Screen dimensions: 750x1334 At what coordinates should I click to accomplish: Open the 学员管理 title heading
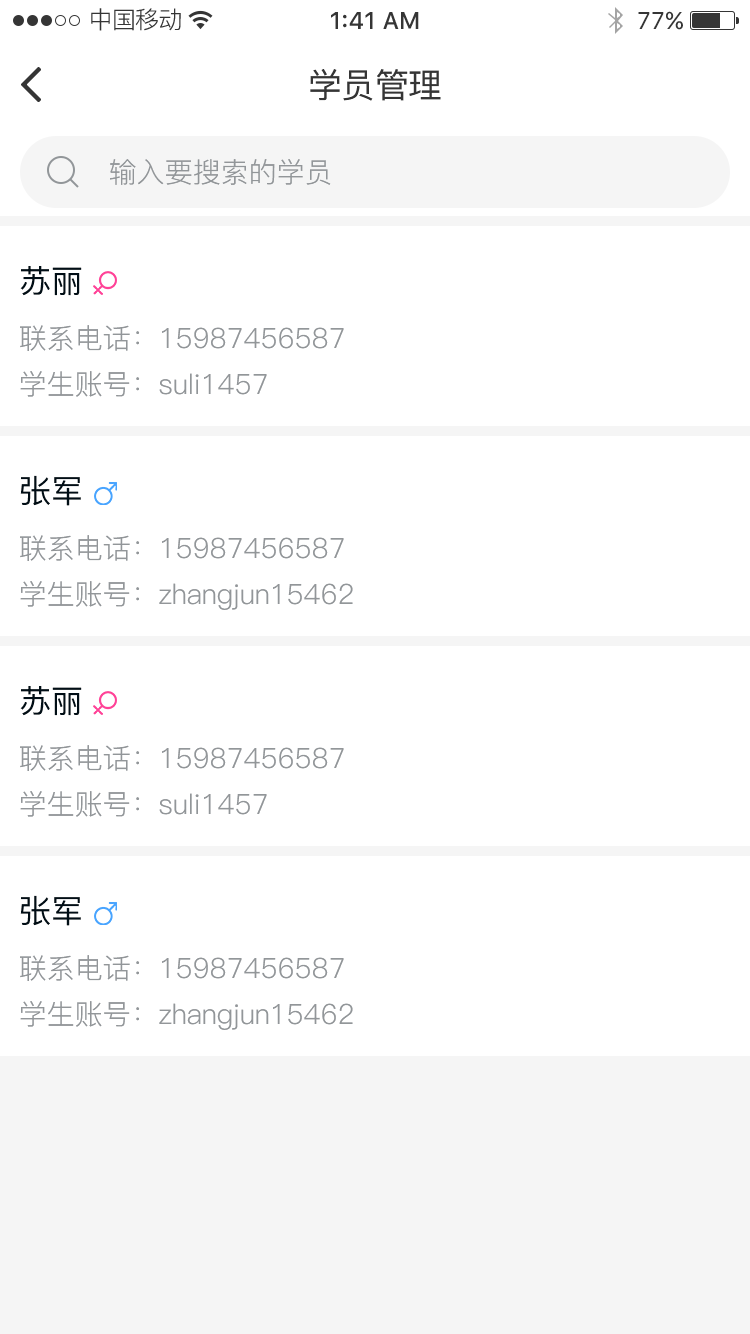tap(375, 86)
